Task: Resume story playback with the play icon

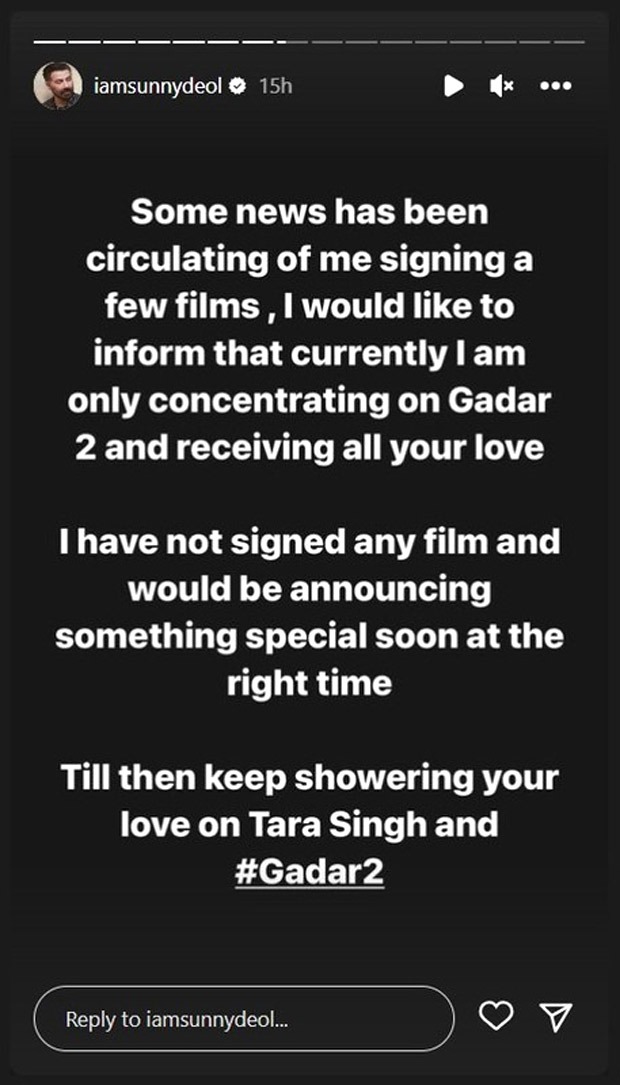Action: point(453,86)
